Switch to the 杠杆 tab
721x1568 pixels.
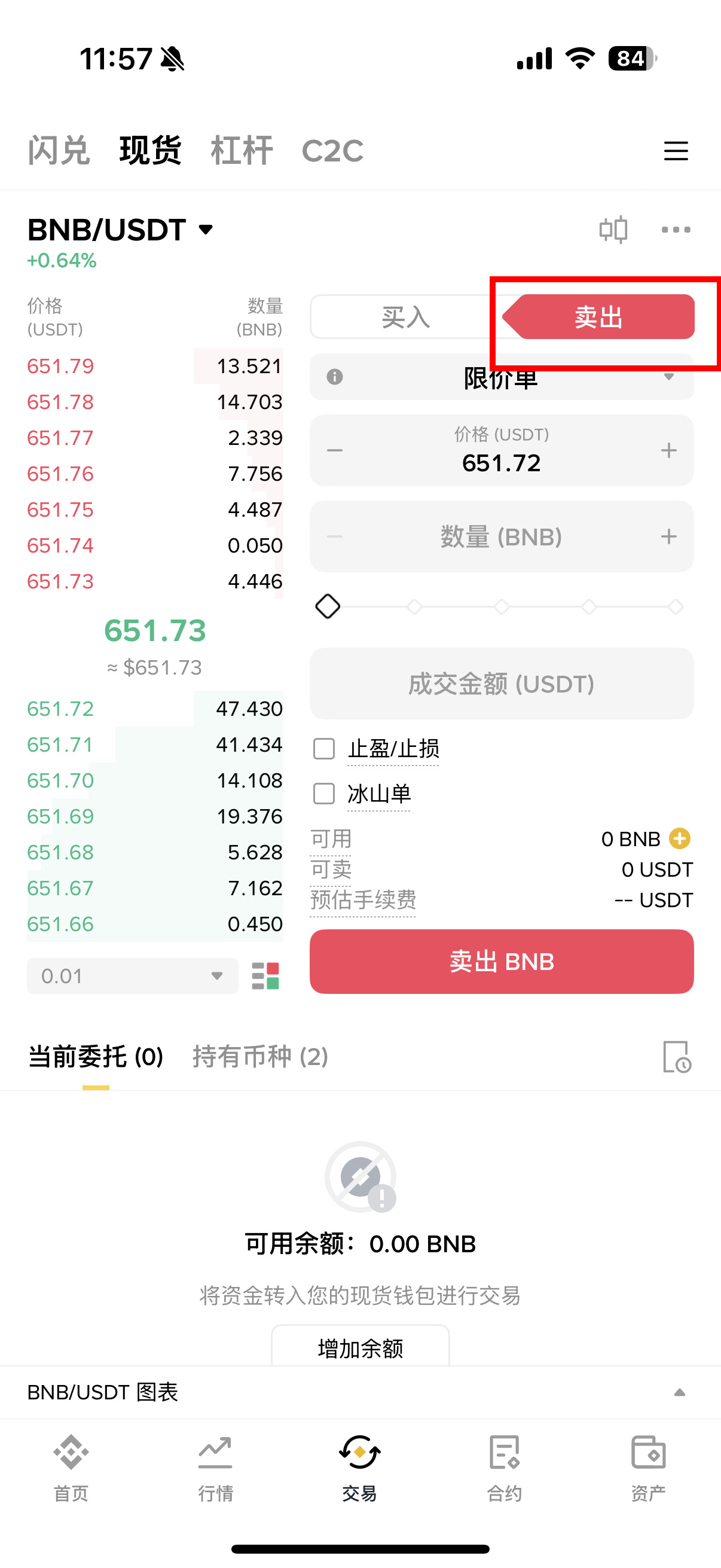(242, 150)
